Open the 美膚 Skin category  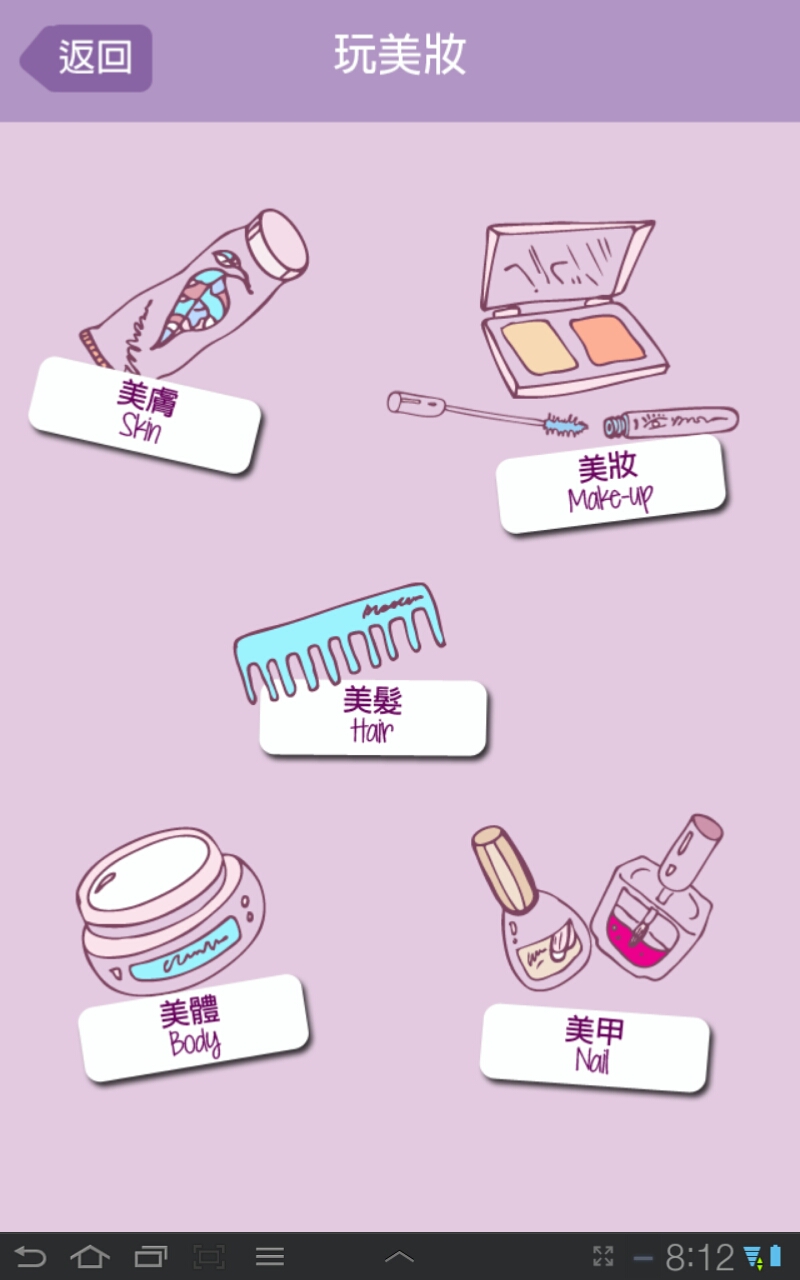tap(145, 413)
